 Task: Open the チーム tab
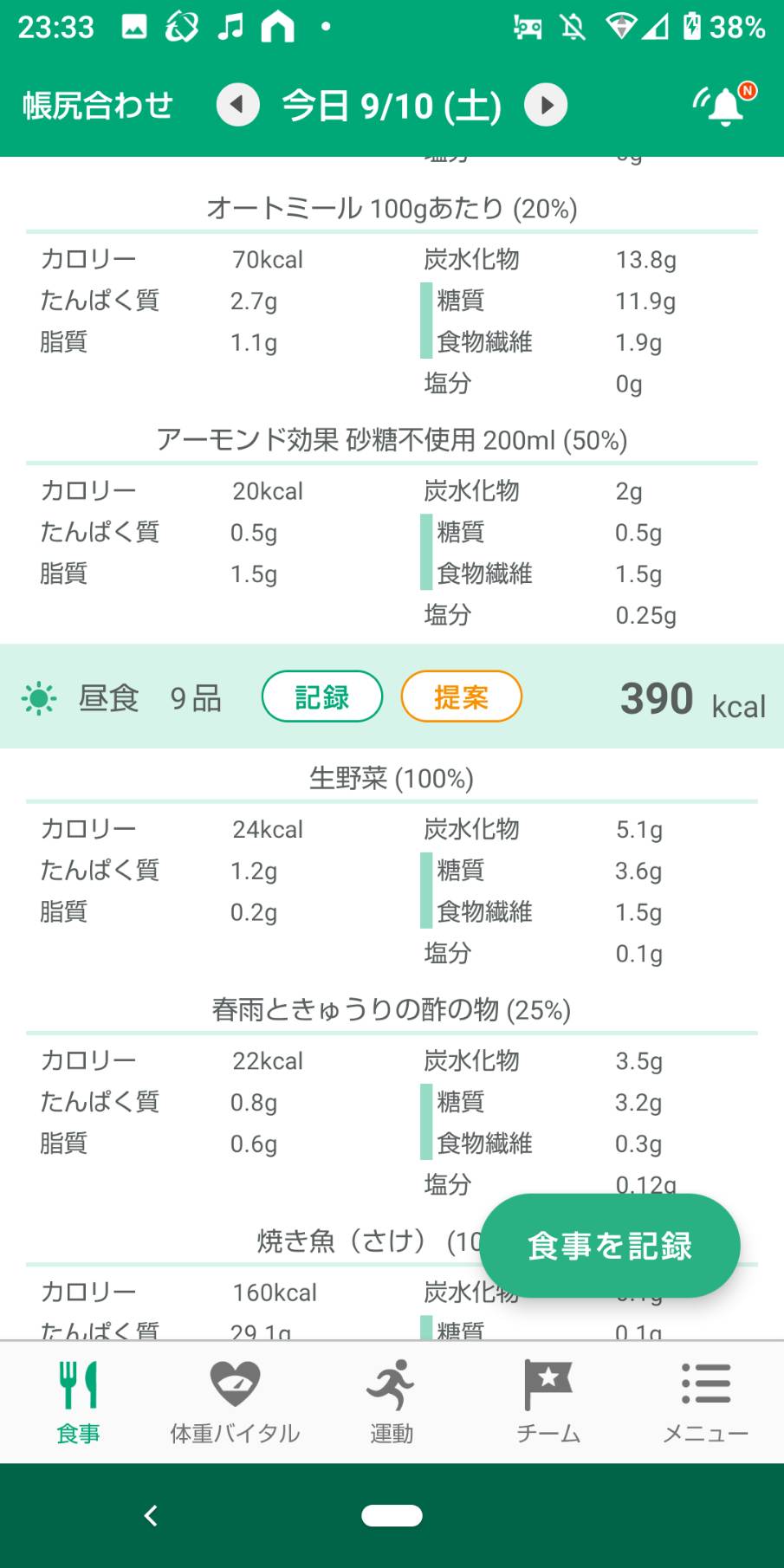(x=548, y=1403)
